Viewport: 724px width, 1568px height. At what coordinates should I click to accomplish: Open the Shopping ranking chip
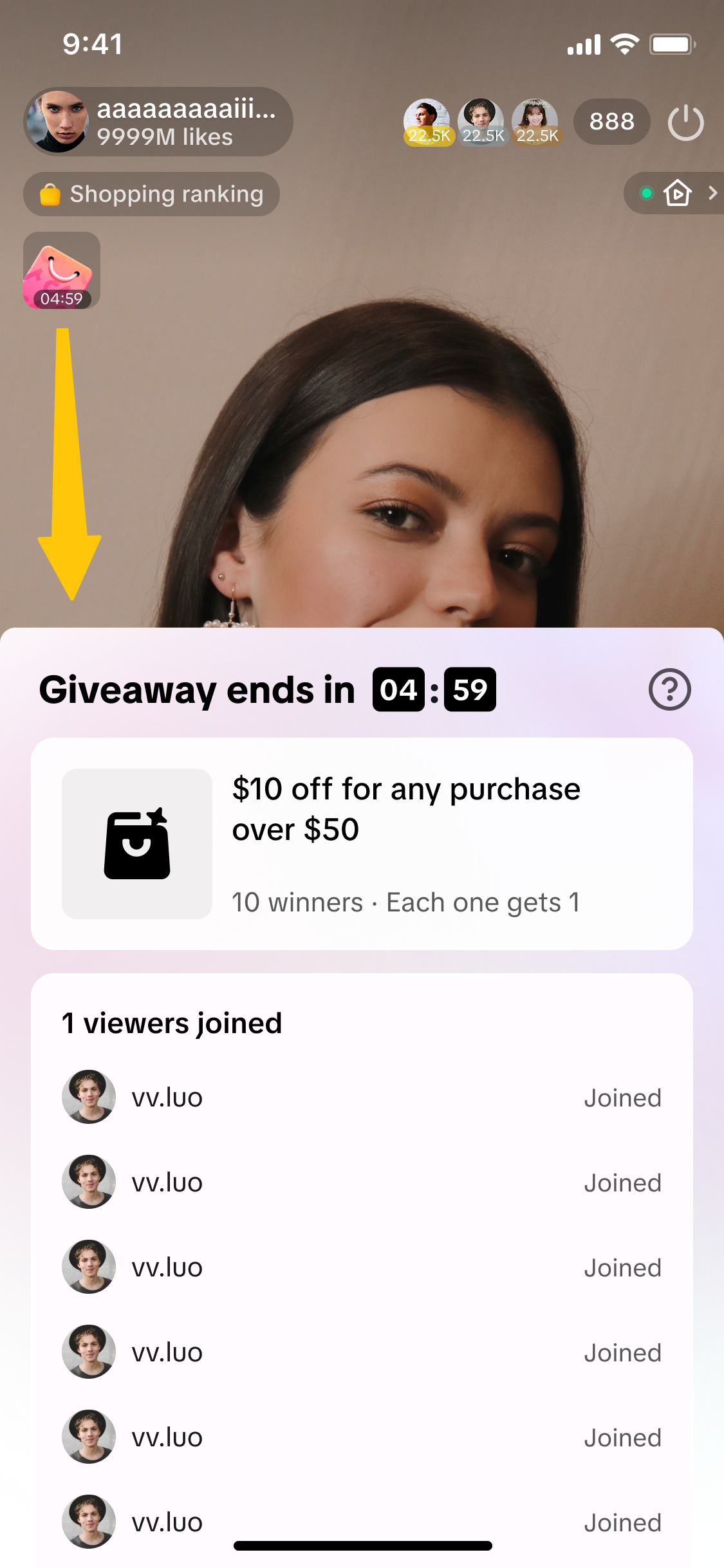click(x=152, y=194)
